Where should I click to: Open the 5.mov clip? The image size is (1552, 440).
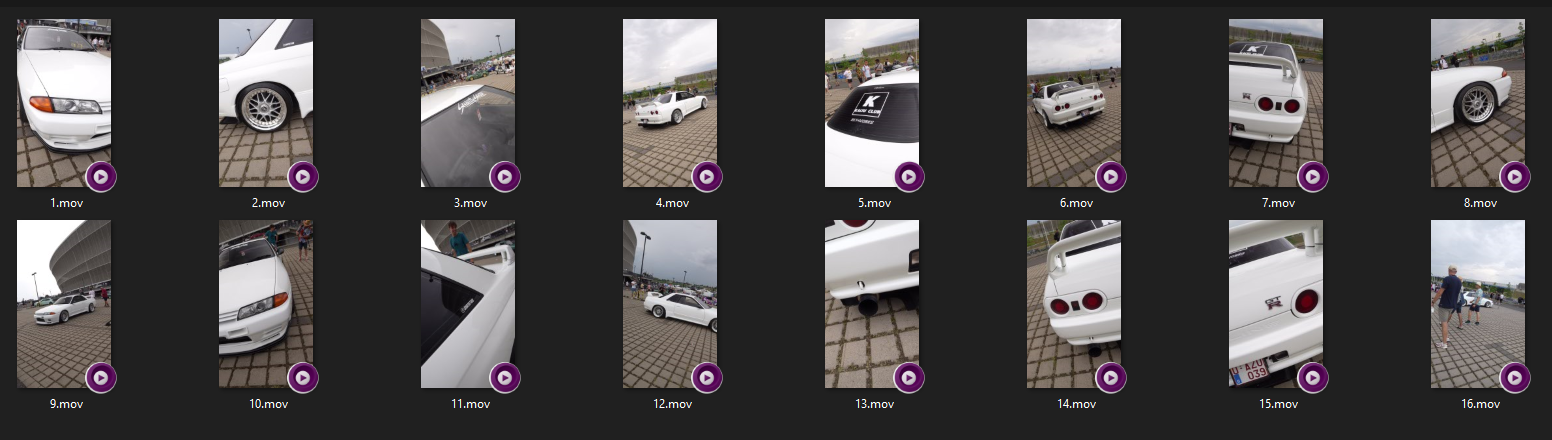(x=872, y=103)
